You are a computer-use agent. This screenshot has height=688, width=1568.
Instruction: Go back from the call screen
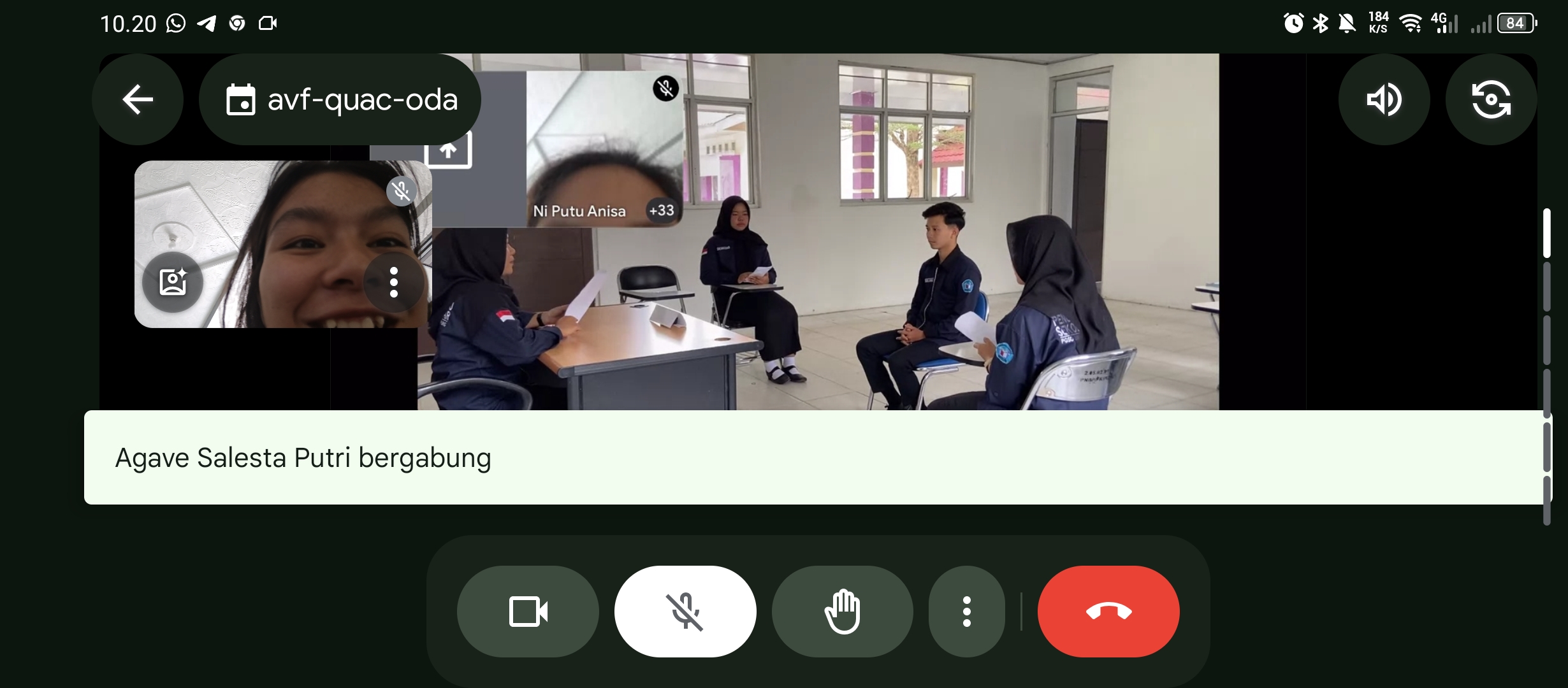(x=138, y=99)
